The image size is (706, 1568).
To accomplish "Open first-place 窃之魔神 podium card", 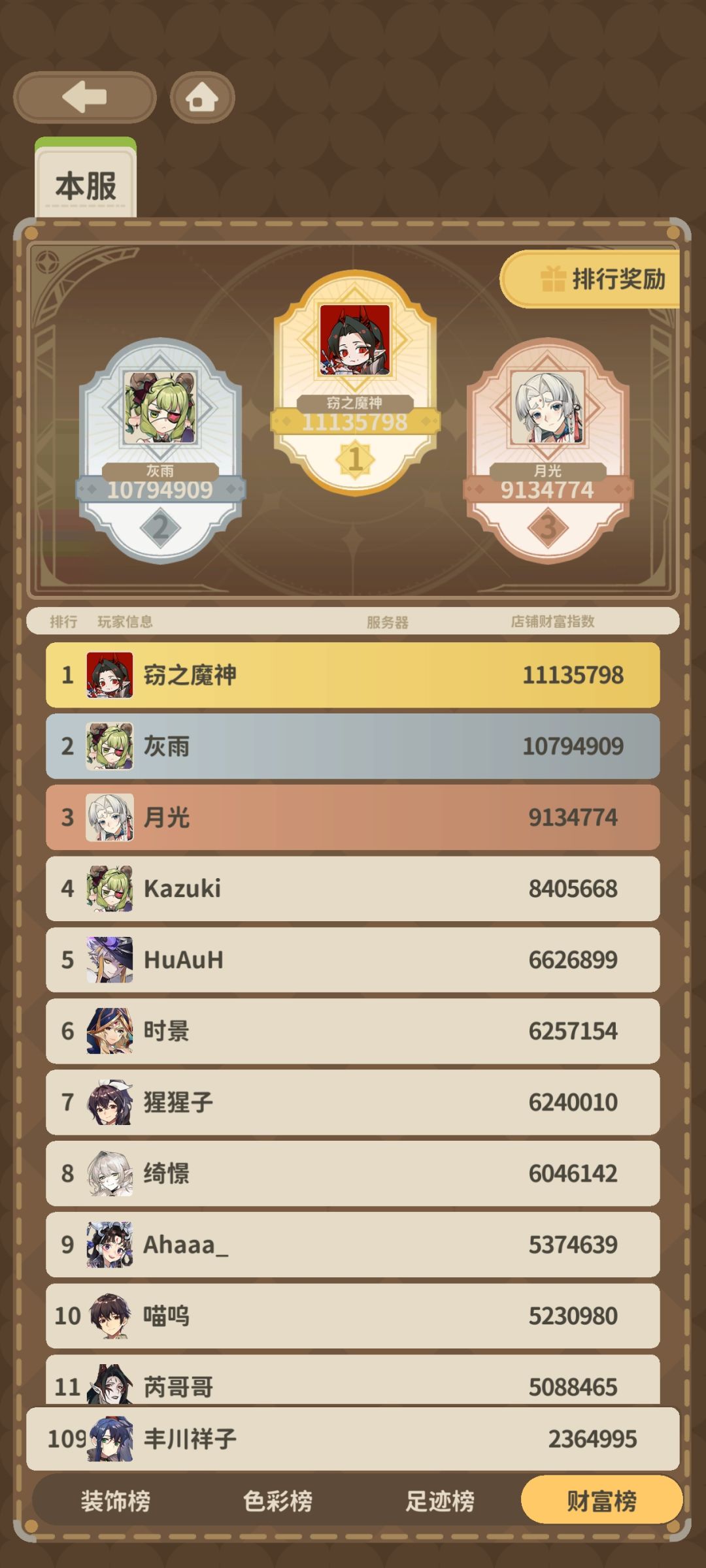I will point(355,383).
